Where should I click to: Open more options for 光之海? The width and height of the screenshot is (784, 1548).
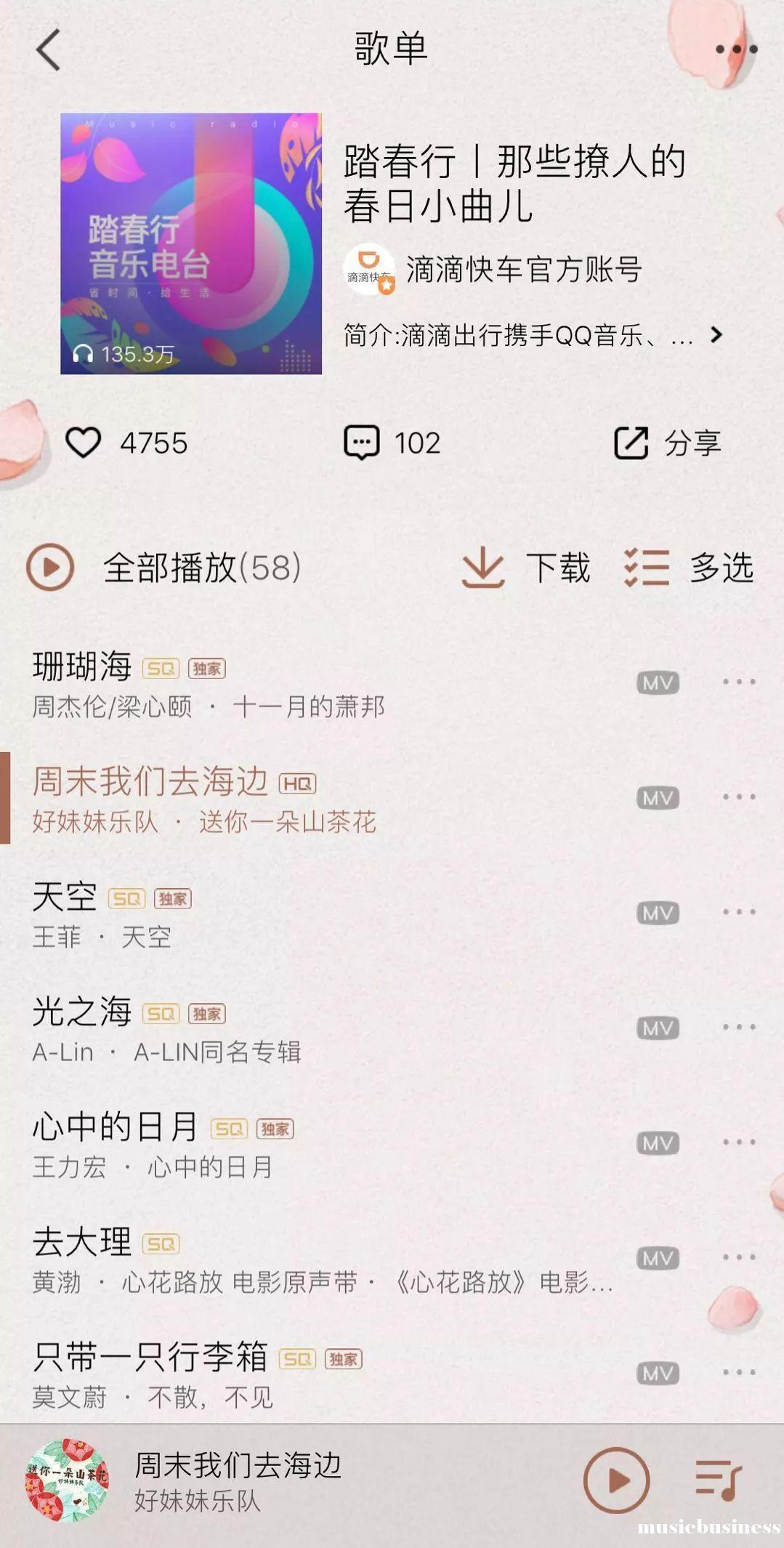pos(739,1027)
